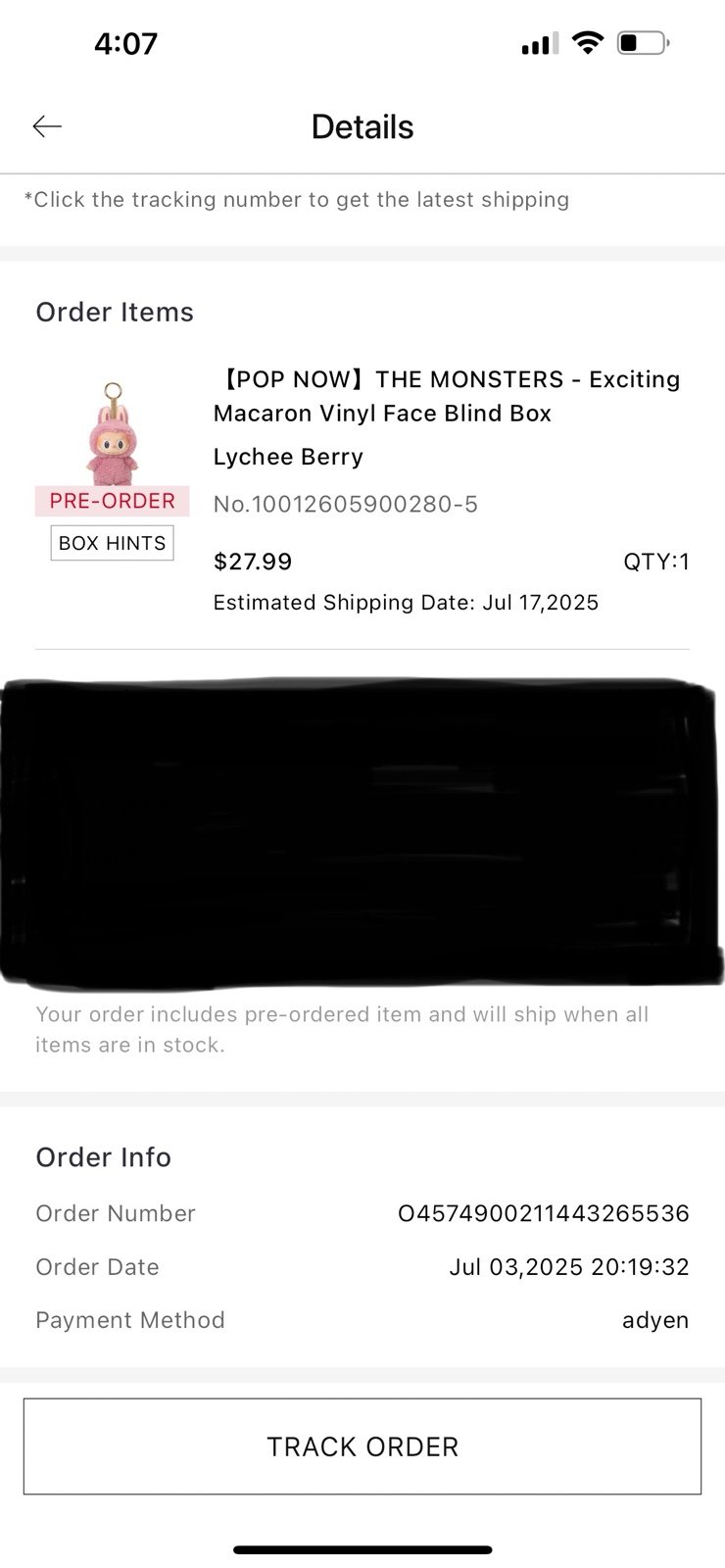
Task: Open the Lychee Berry product image
Action: (x=112, y=434)
